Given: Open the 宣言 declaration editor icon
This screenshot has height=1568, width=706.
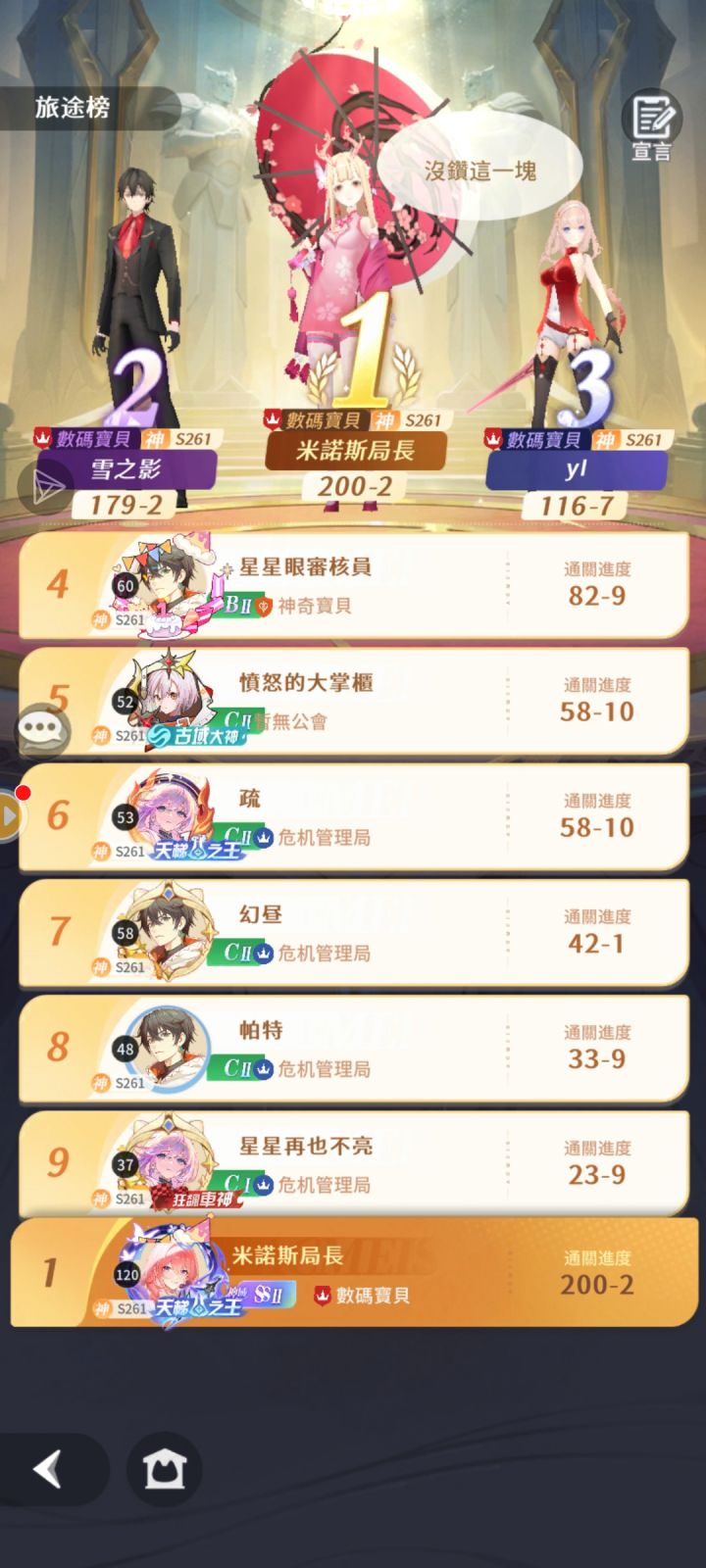Looking at the screenshot, I should click(651, 121).
